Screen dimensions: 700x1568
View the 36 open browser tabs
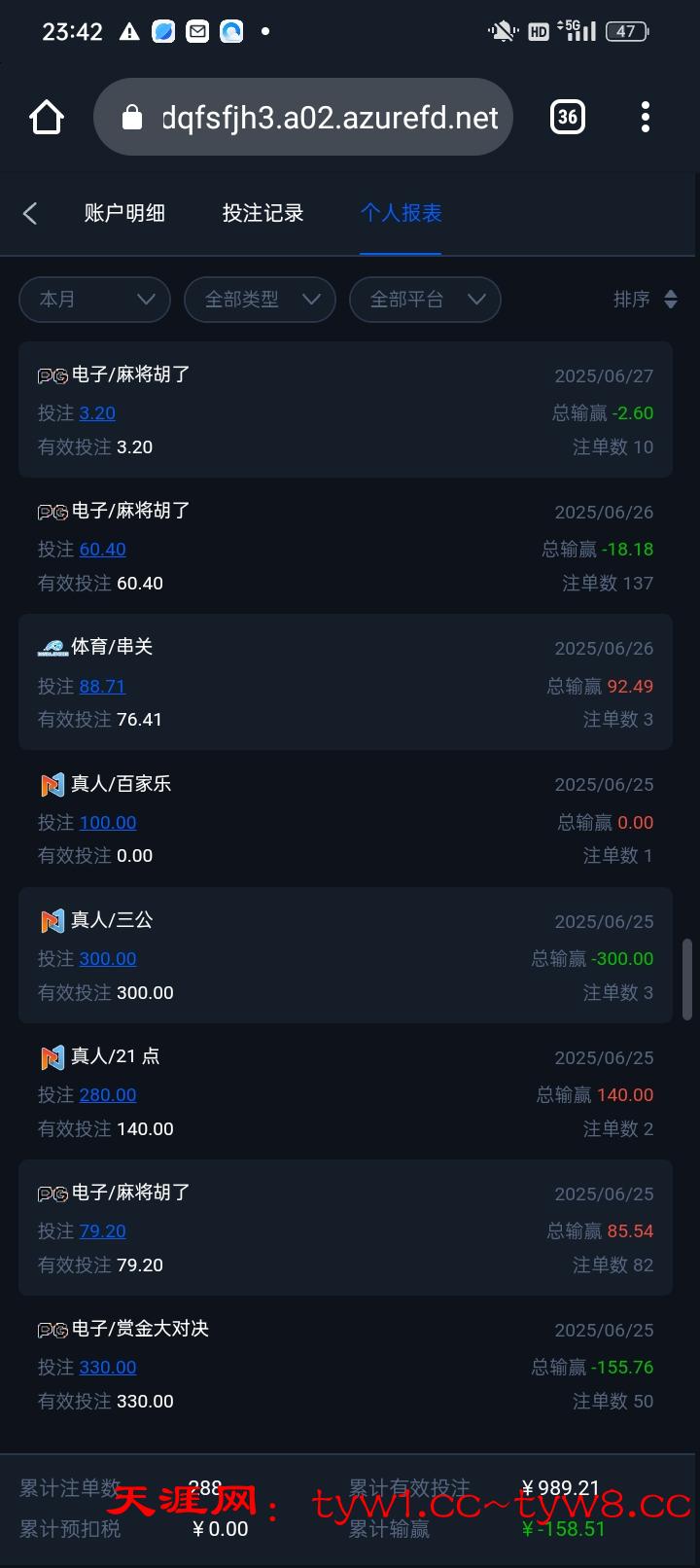pos(568,118)
